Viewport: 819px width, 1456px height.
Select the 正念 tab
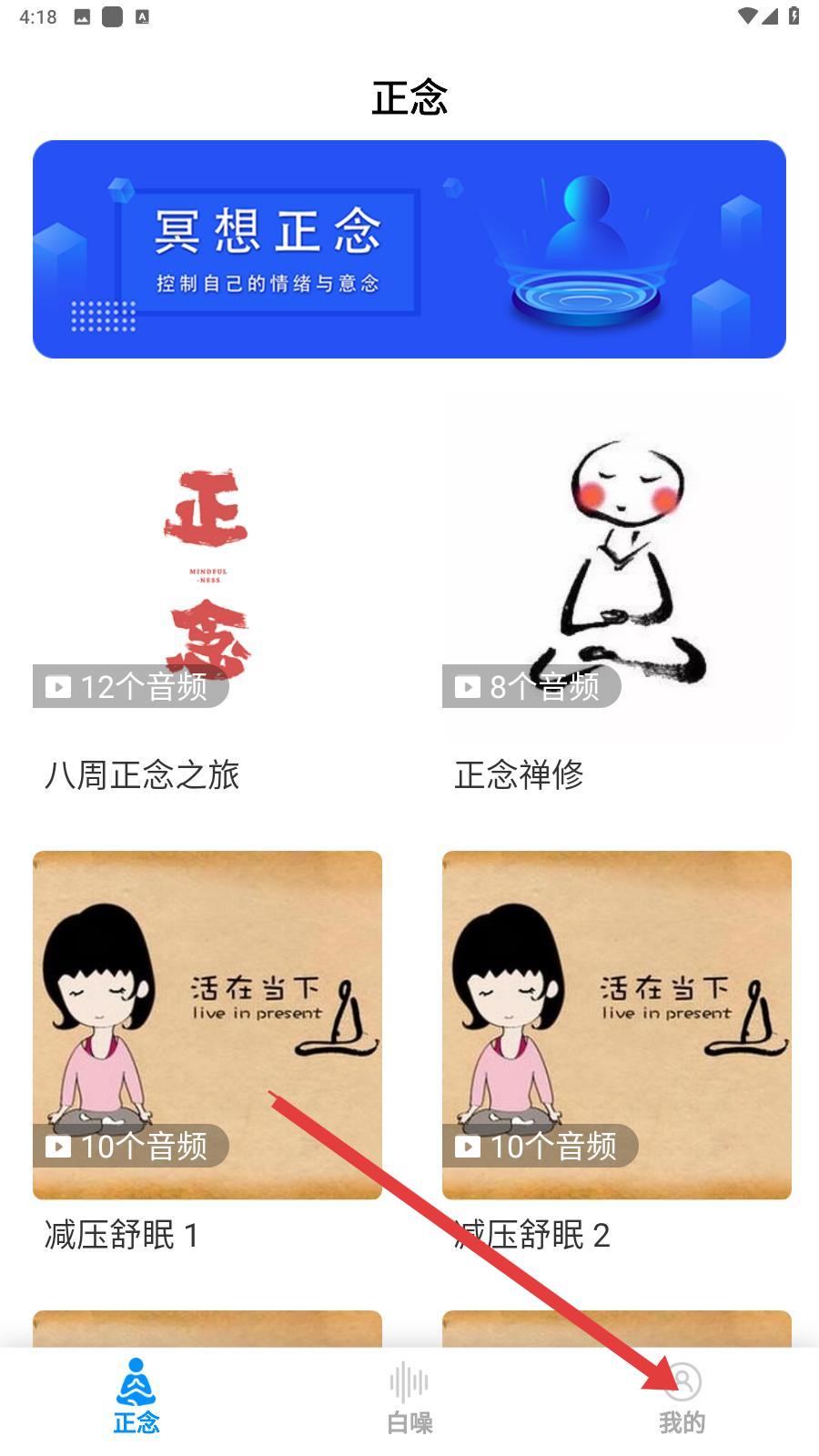(x=136, y=1398)
